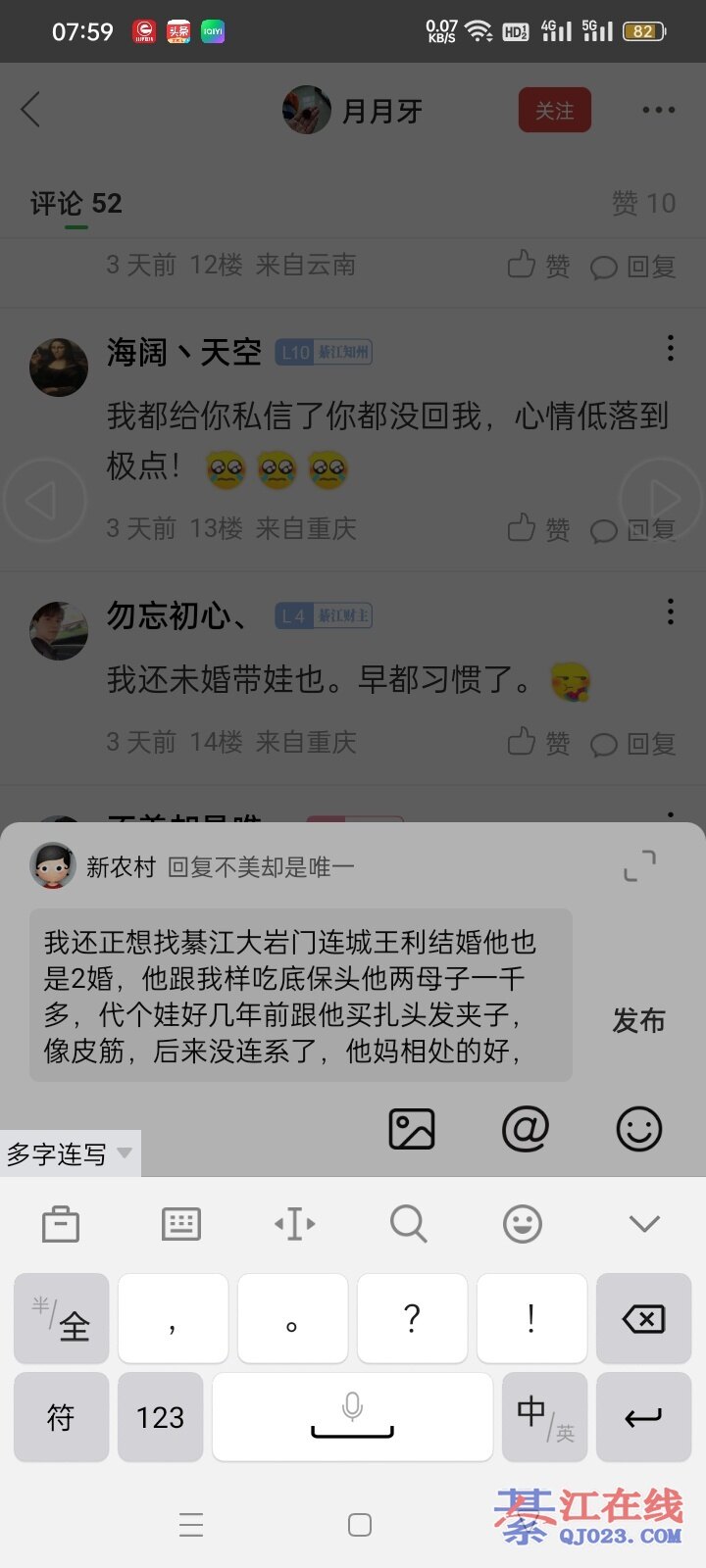Open the emoji picker in reply panel
Viewport: 706px width, 1568px height.
(638, 1129)
